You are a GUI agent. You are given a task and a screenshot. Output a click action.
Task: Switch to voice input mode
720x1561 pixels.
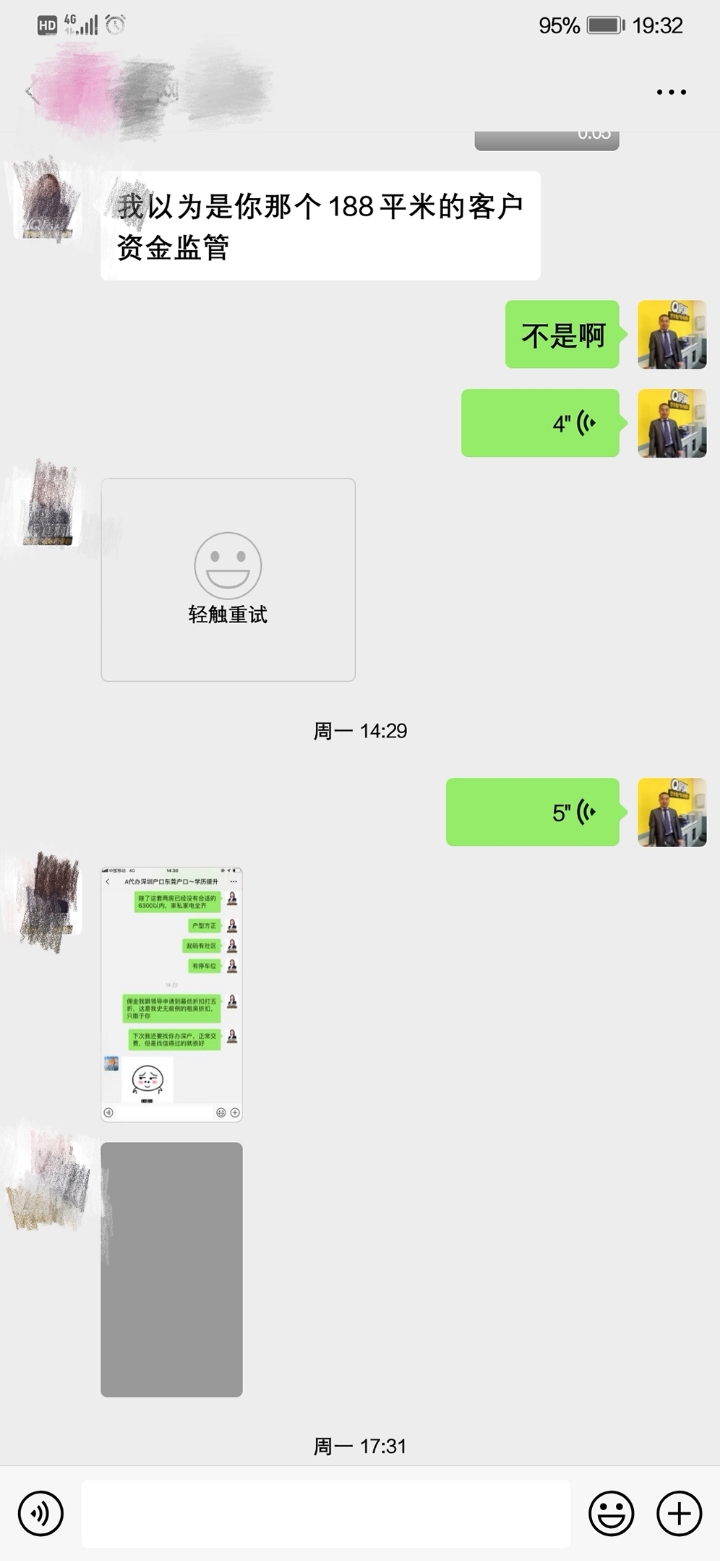click(40, 1513)
